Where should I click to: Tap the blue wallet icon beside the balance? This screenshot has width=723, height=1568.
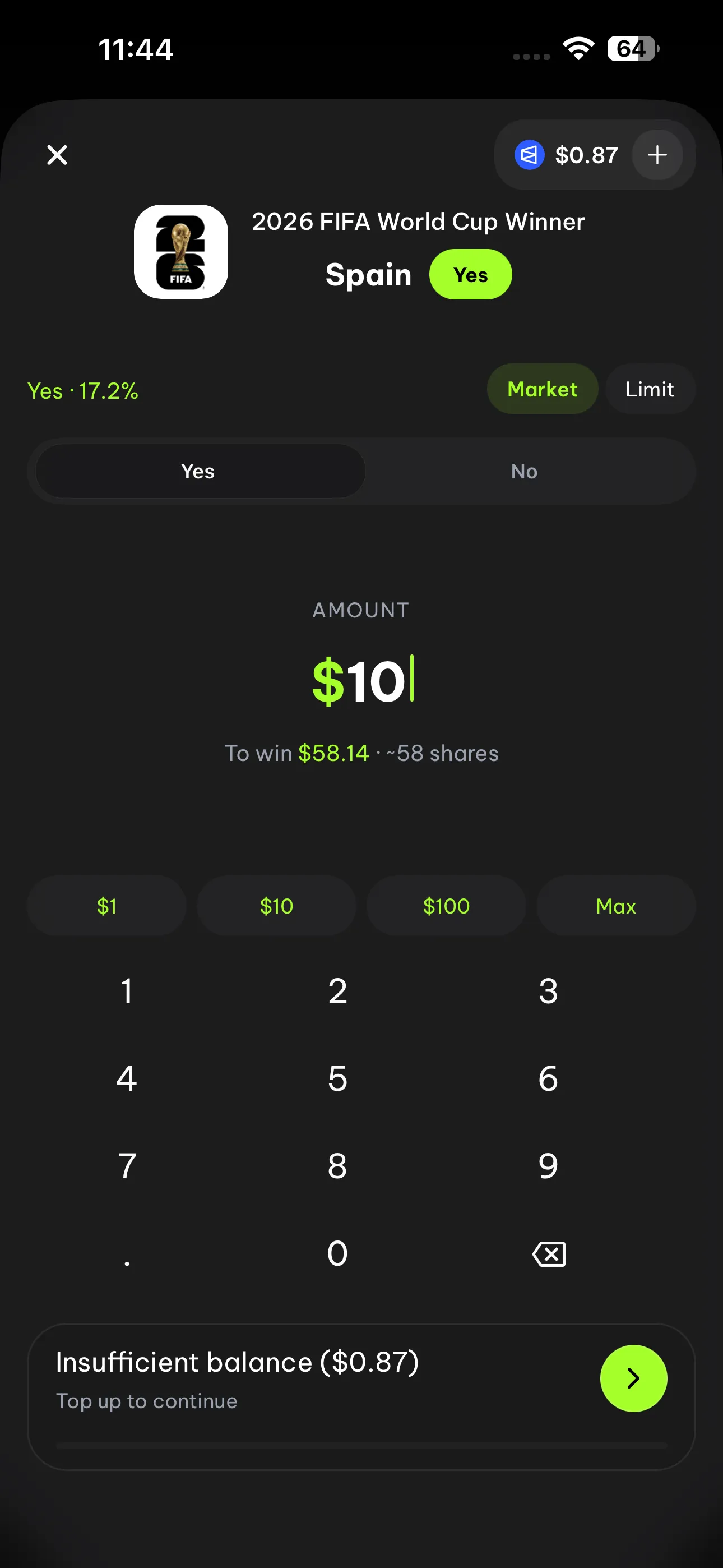[x=529, y=155]
